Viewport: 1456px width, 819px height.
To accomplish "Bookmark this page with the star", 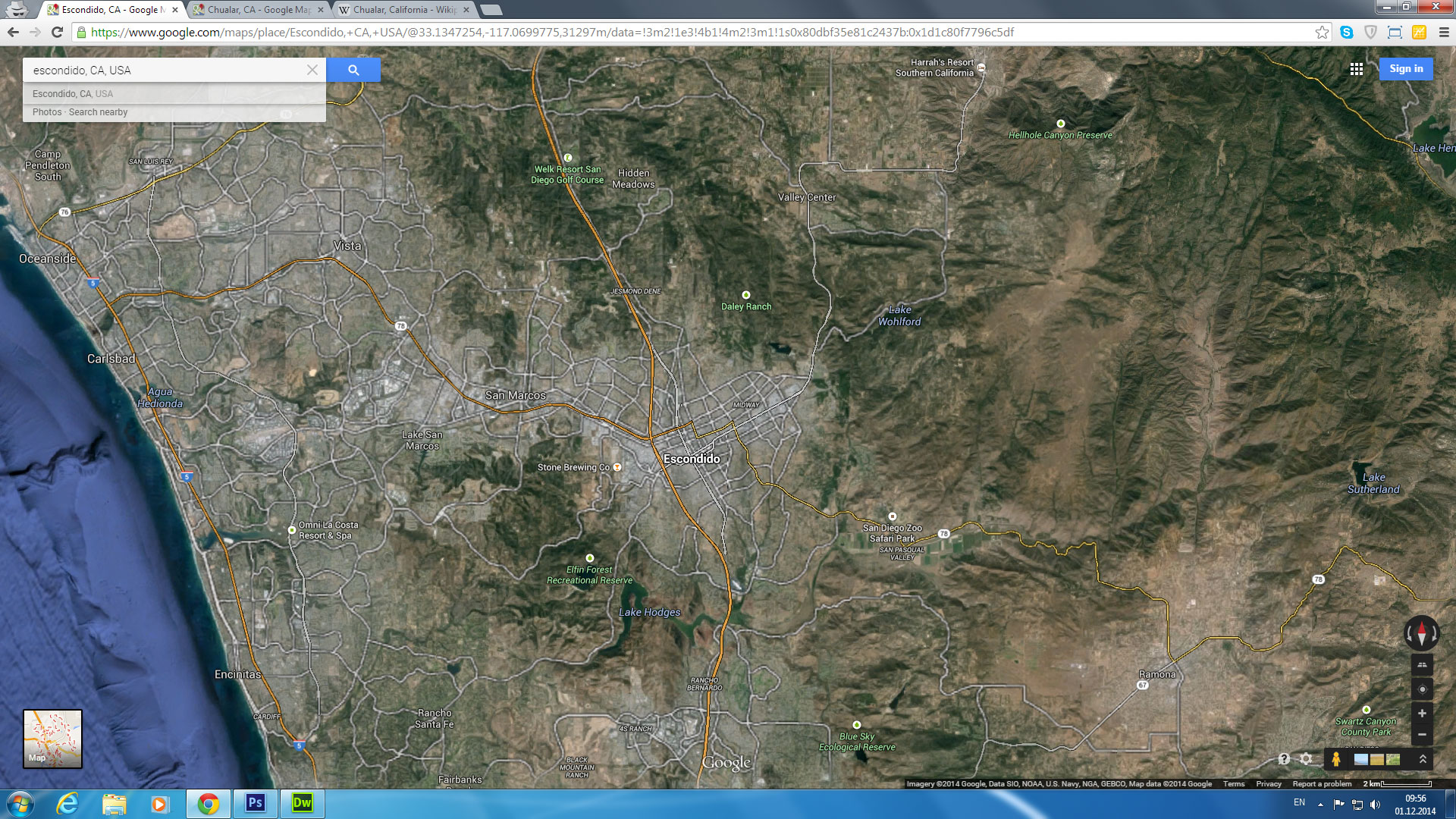I will click(x=1322, y=32).
